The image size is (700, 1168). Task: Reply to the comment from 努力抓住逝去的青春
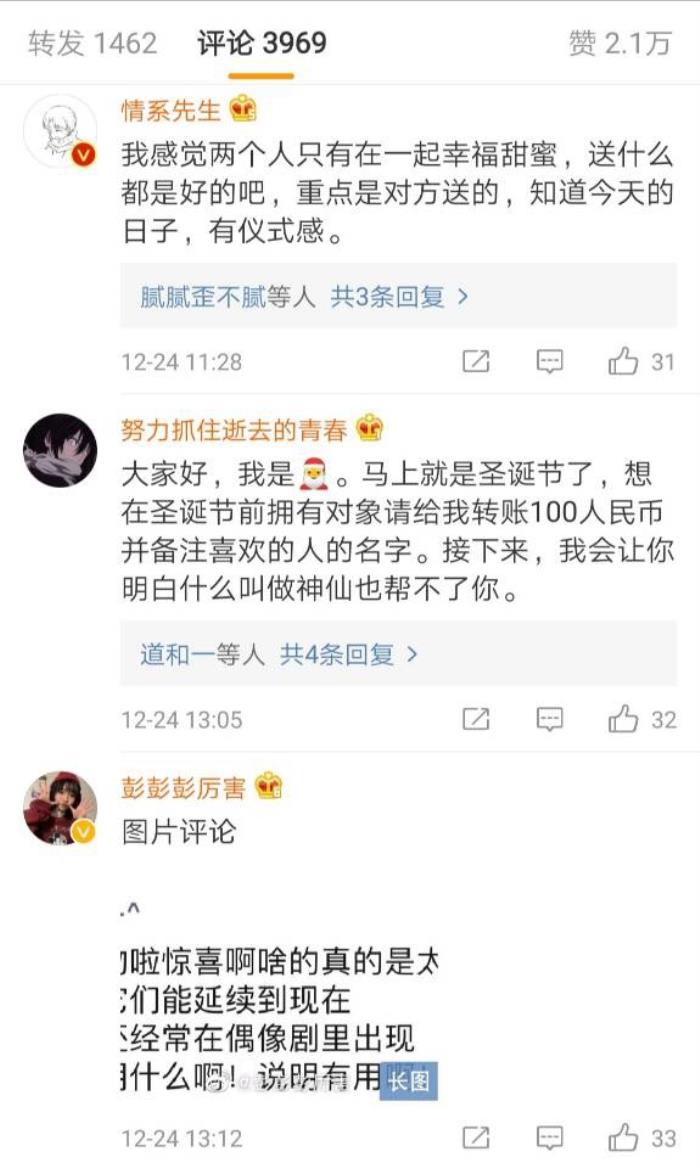549,719
